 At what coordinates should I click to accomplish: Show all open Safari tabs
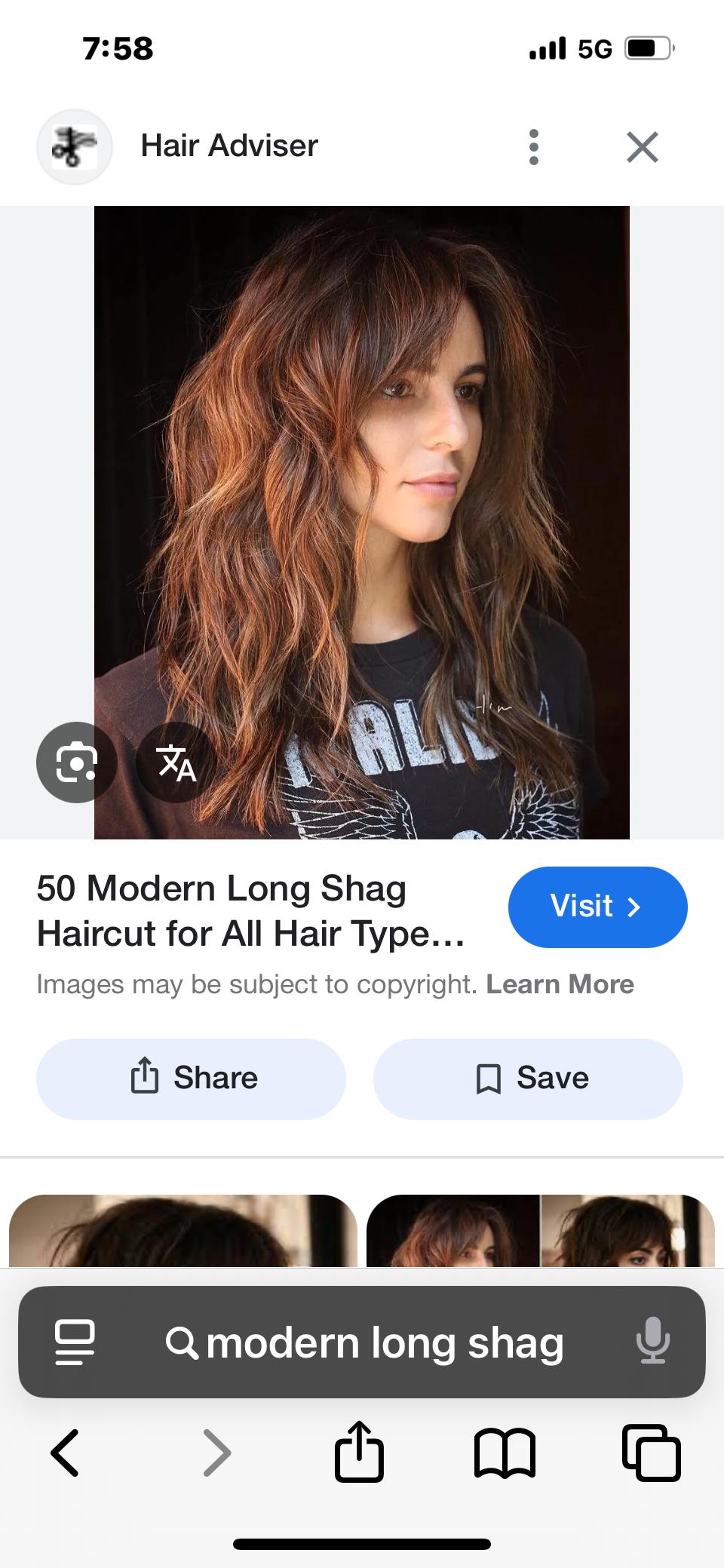651,1452
